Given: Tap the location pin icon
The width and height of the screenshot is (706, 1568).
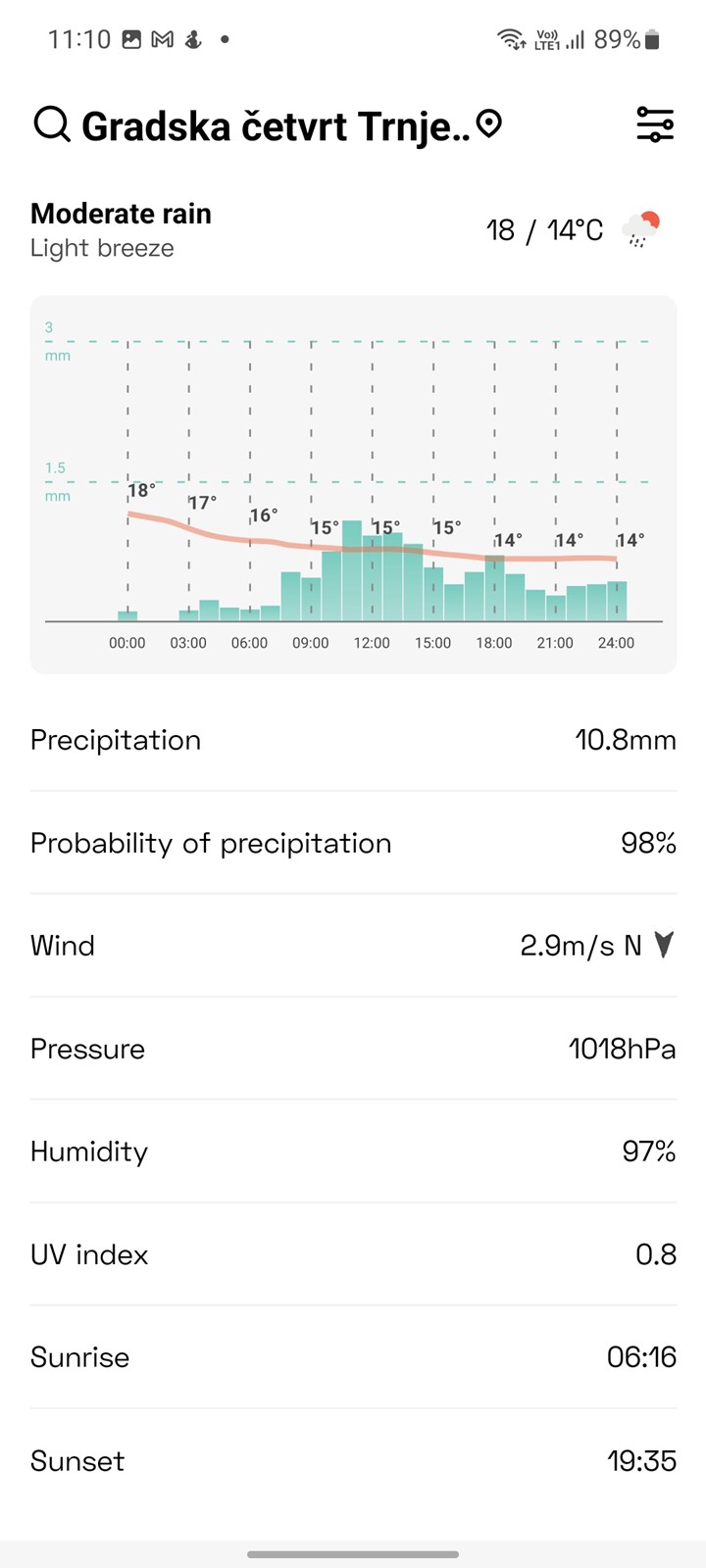Looking at the screenshot, I should point(488,124).
